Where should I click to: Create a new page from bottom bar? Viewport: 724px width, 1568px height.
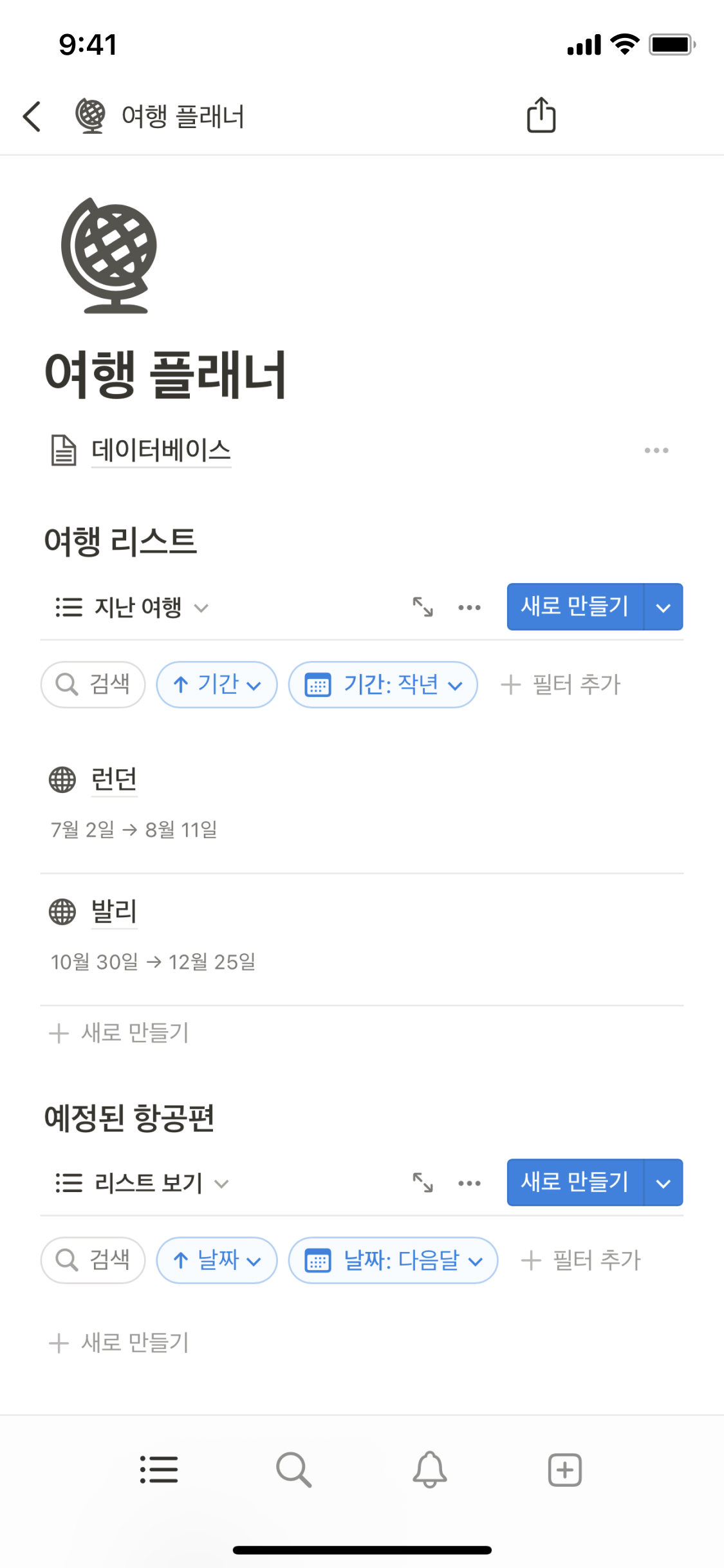coord(564,1470)
